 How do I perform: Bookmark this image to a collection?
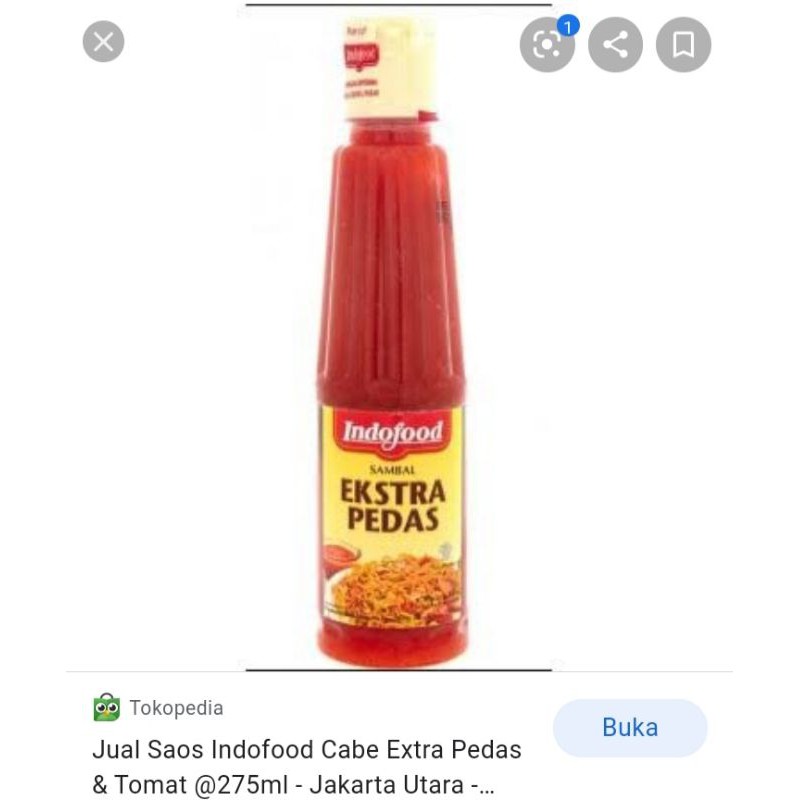tap(683, 44)
